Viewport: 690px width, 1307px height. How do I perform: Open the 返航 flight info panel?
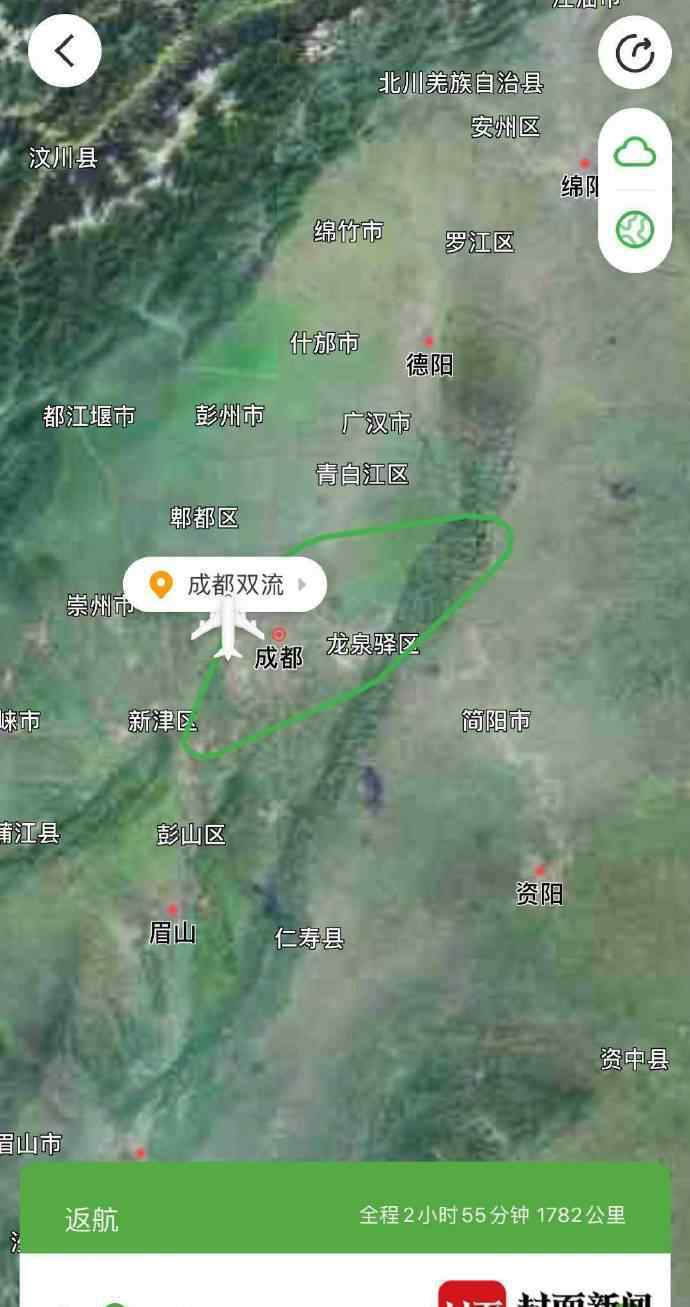click(344, 1216)
